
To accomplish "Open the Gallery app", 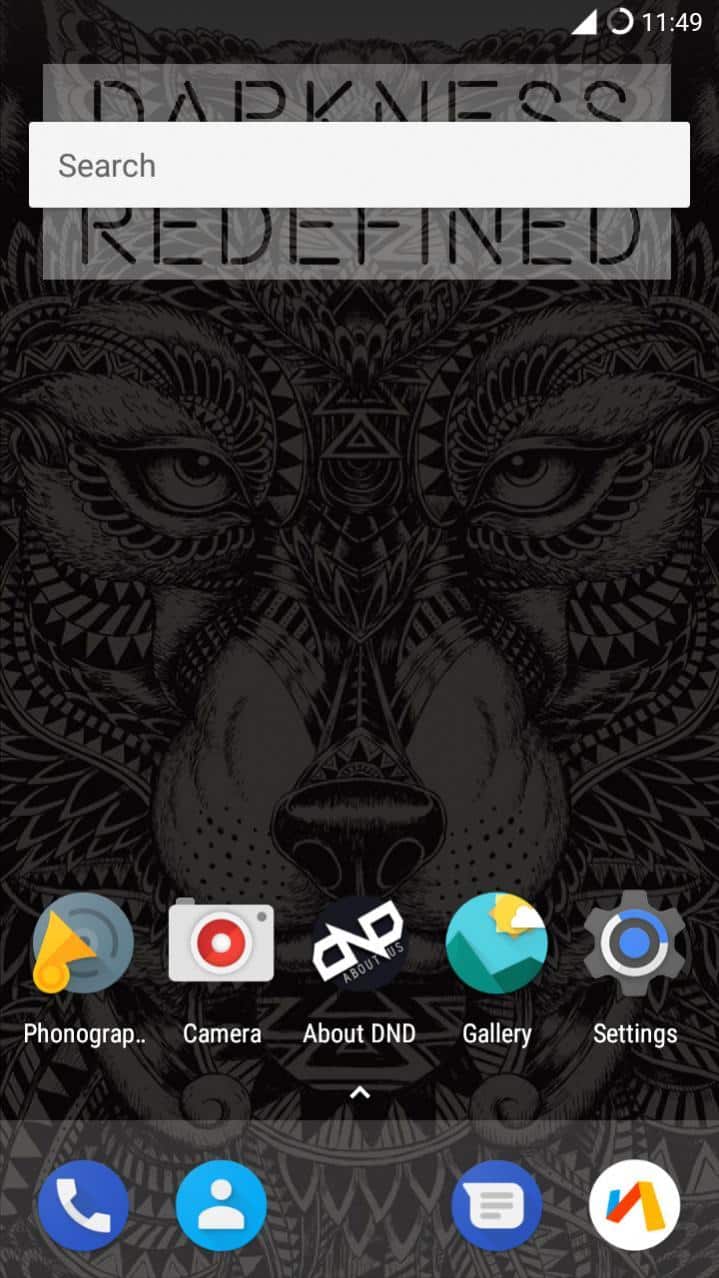I will tap(496, 943).
